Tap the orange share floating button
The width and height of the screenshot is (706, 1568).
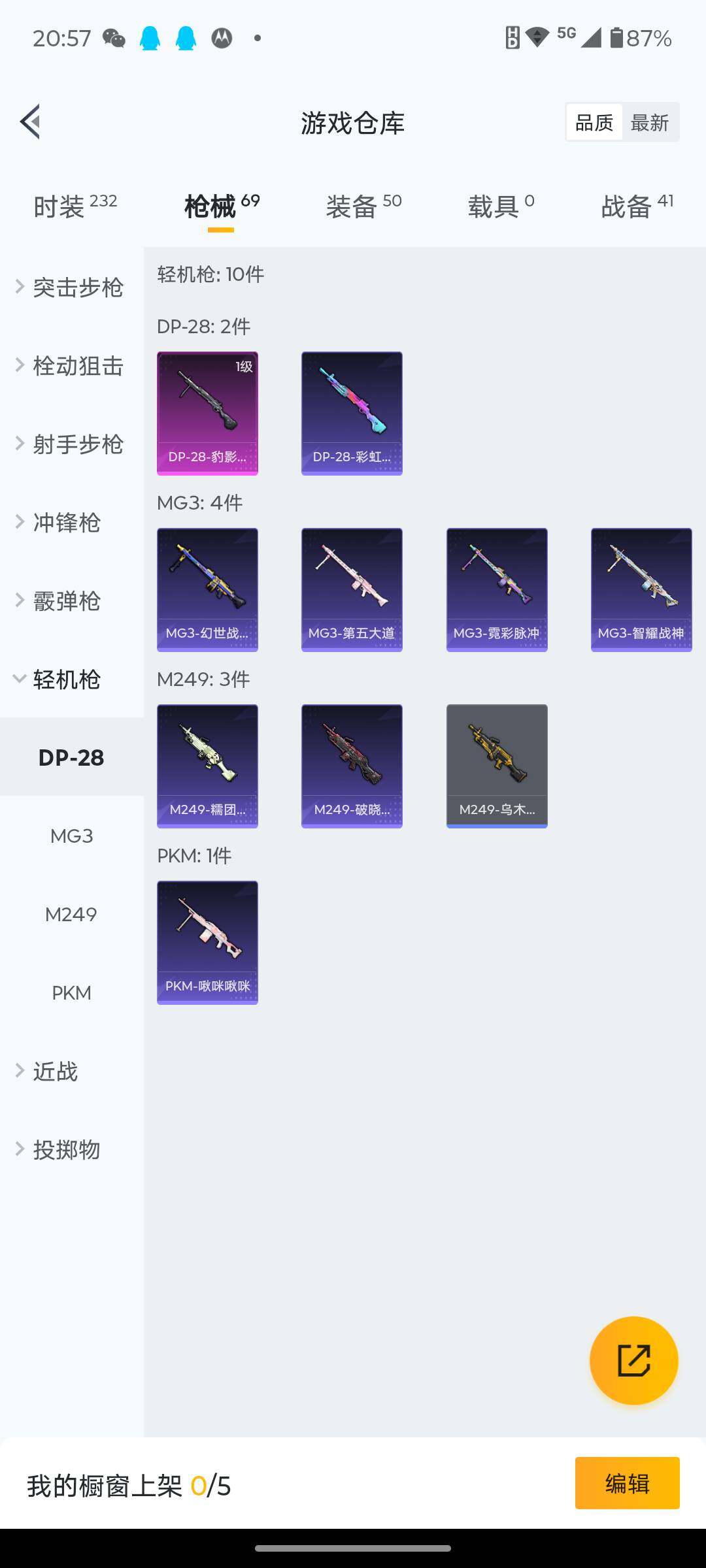pyautogui.click(x=633, y=1360)
